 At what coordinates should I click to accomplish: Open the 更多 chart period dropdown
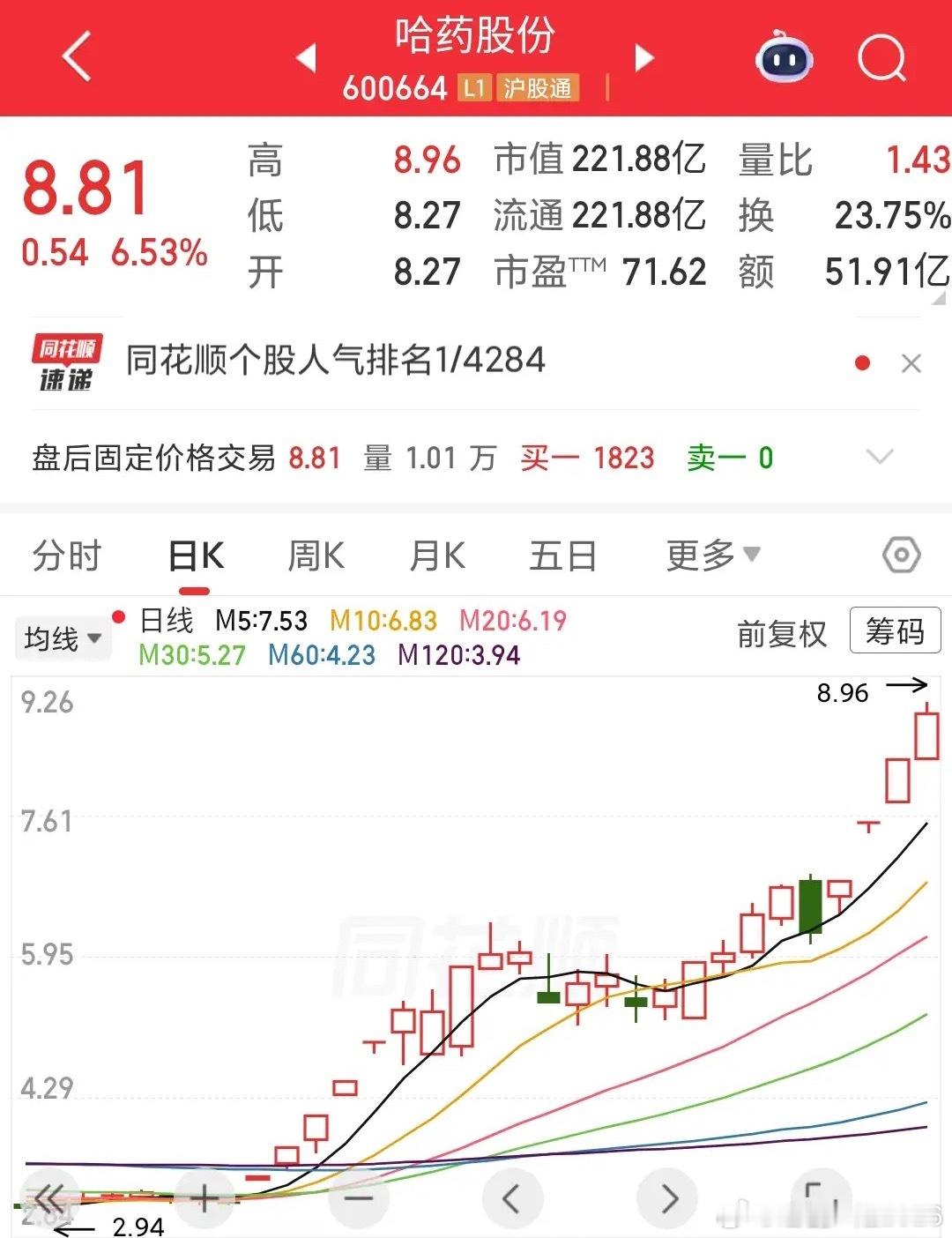pos(713,556)
